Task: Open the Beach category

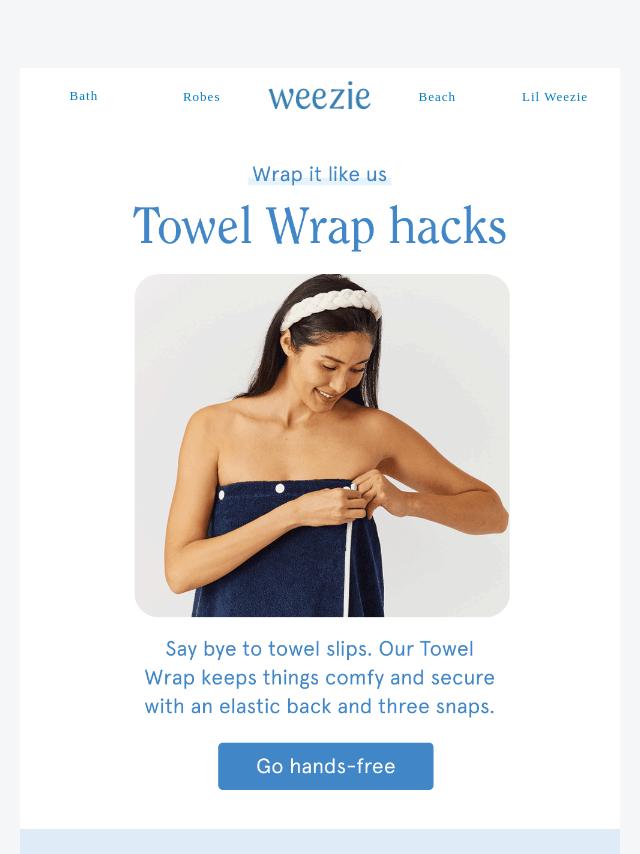Action: [x=437, y=97]
